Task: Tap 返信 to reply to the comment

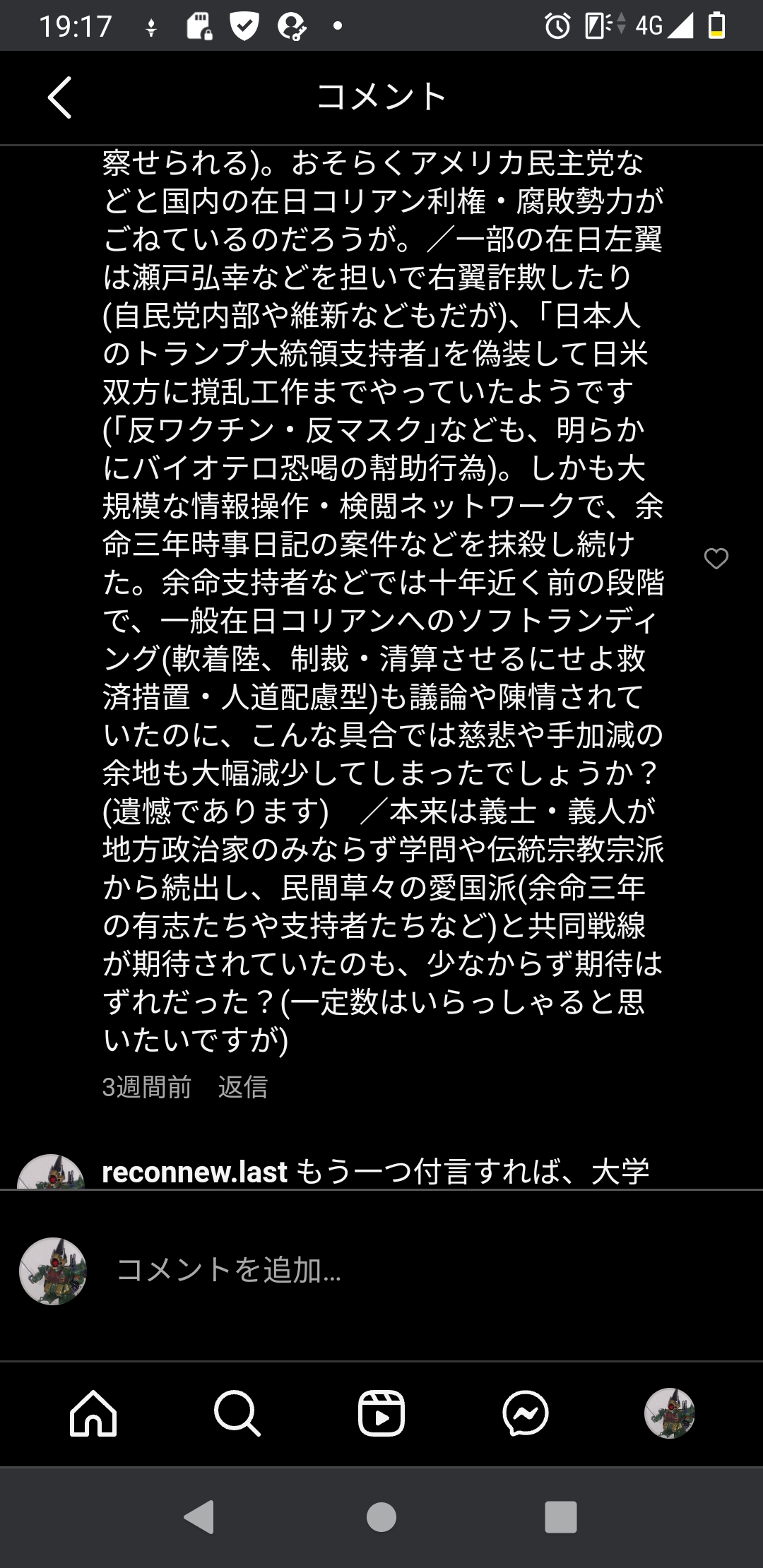Action: click(242, 1086)
